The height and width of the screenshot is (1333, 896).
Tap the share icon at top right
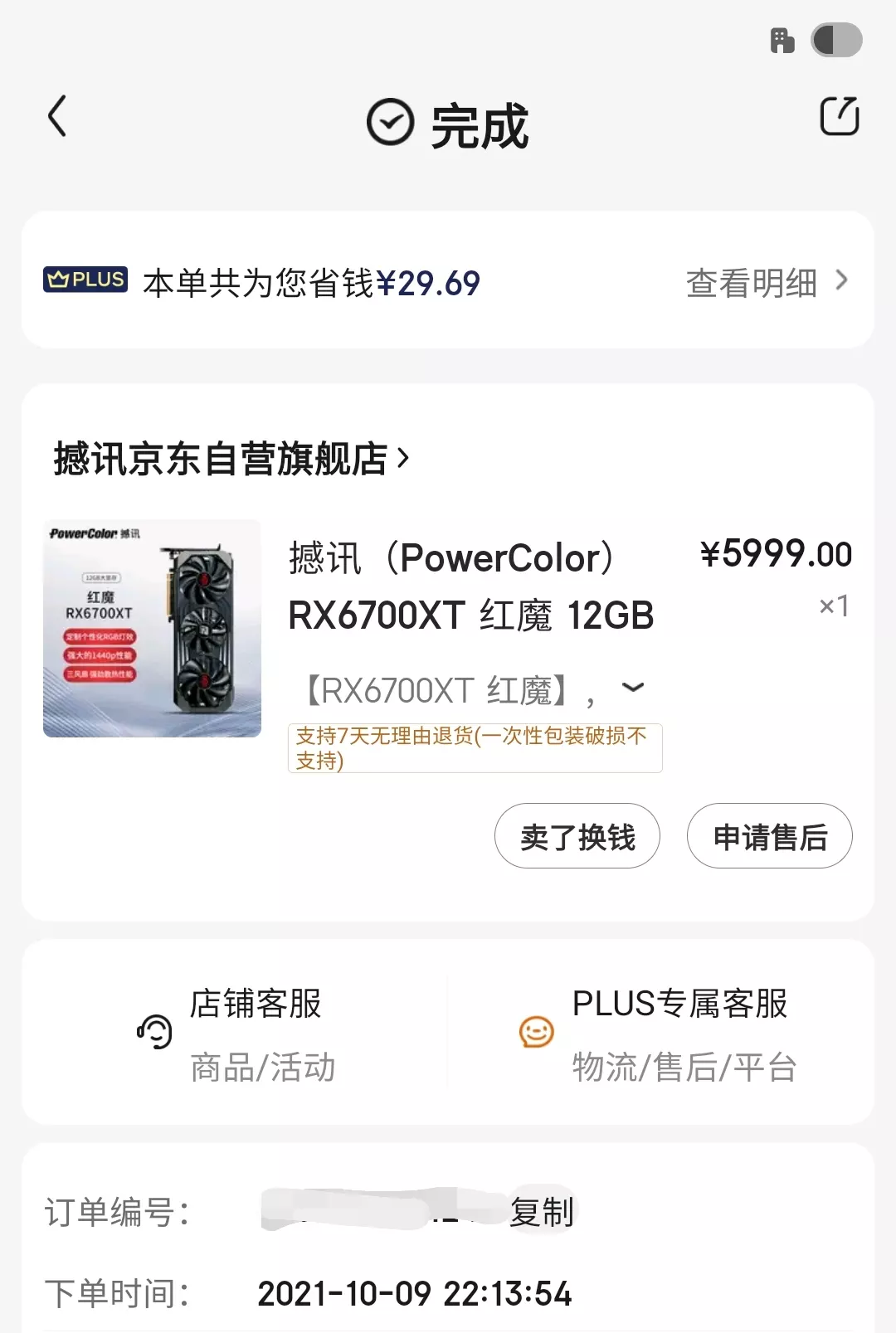839,117
